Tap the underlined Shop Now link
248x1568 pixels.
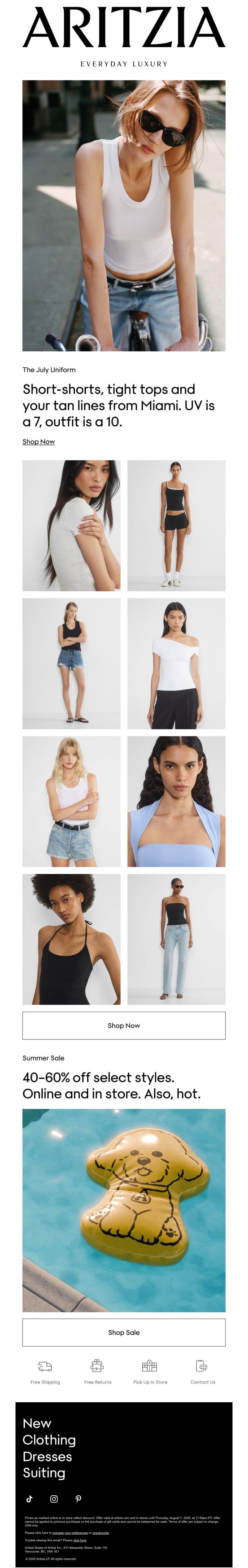38,441
